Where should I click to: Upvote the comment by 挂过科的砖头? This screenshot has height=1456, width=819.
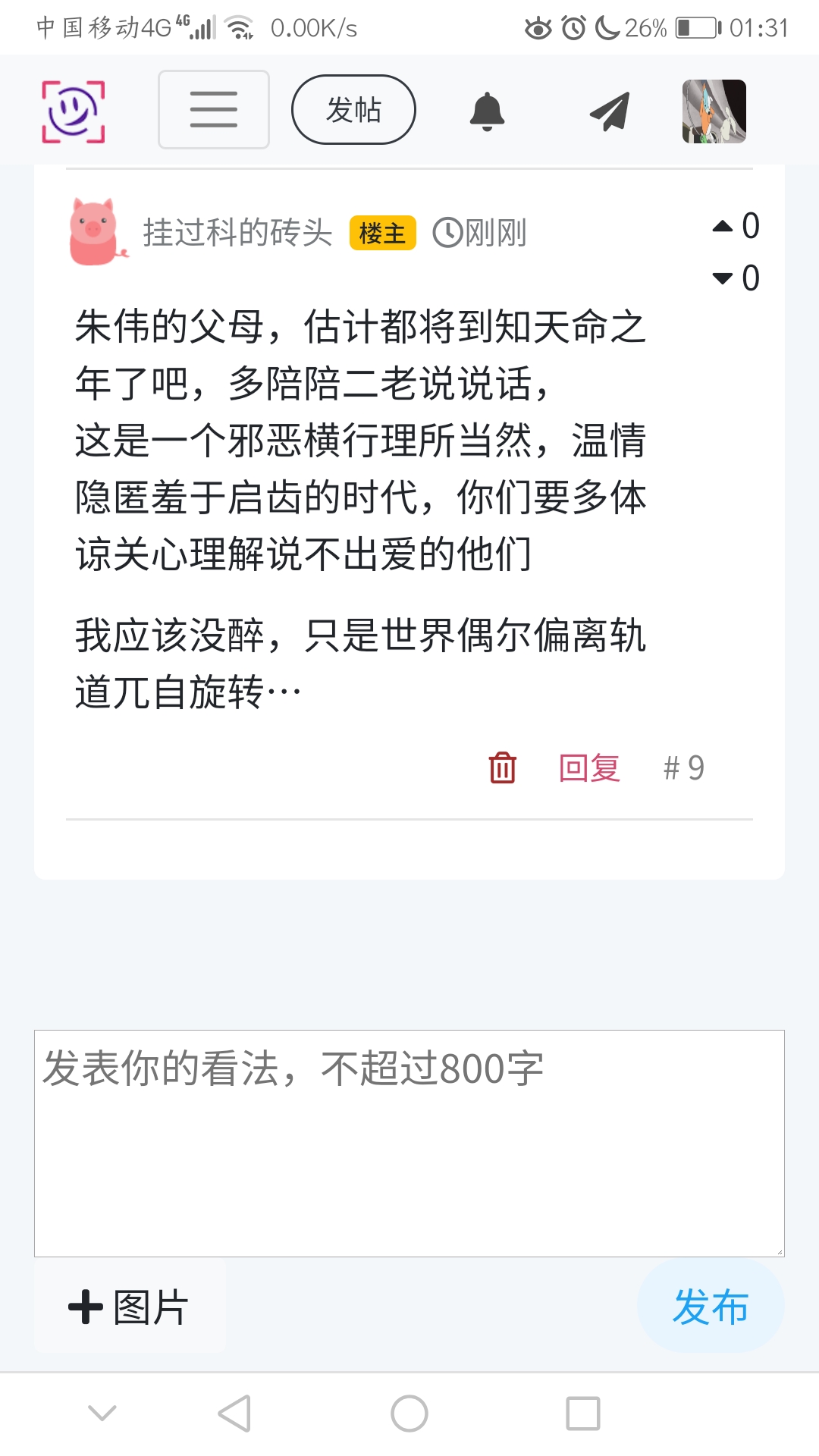(x=723, y=226)
